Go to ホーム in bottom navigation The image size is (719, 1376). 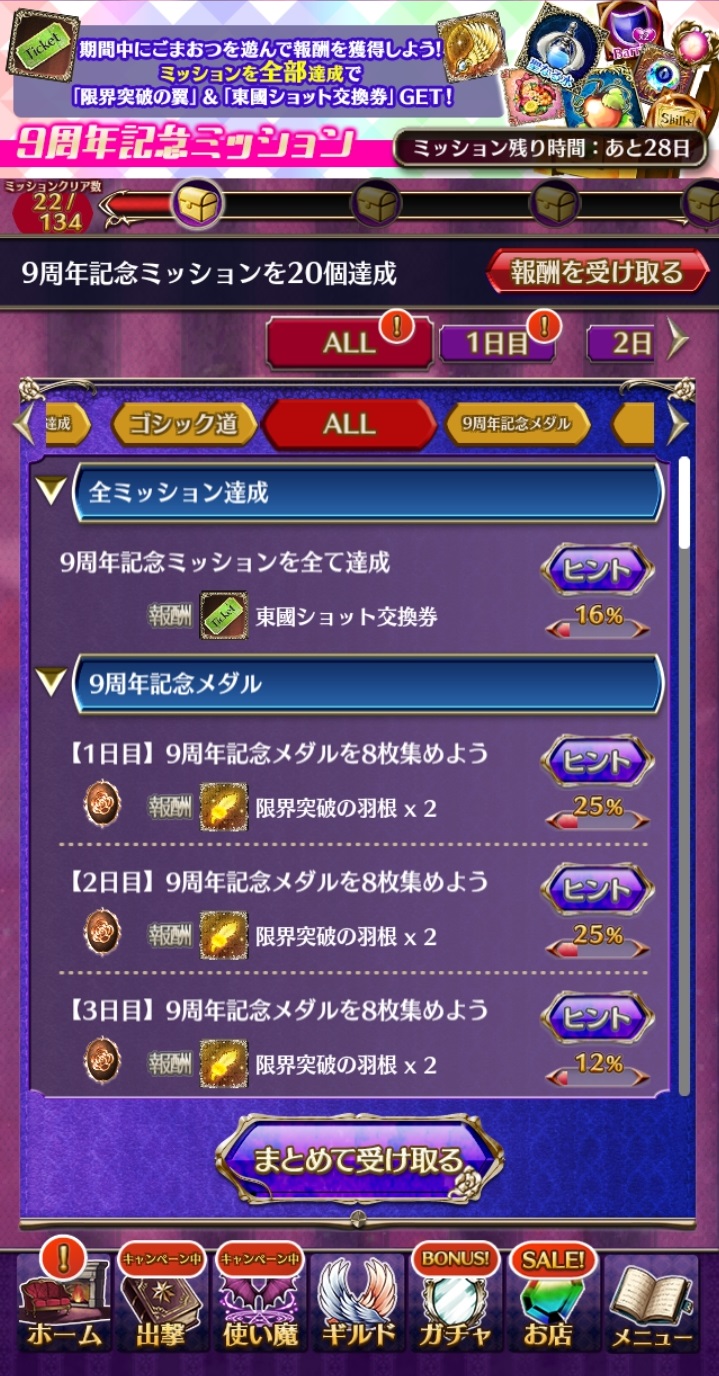click(x=63, y=1308)
